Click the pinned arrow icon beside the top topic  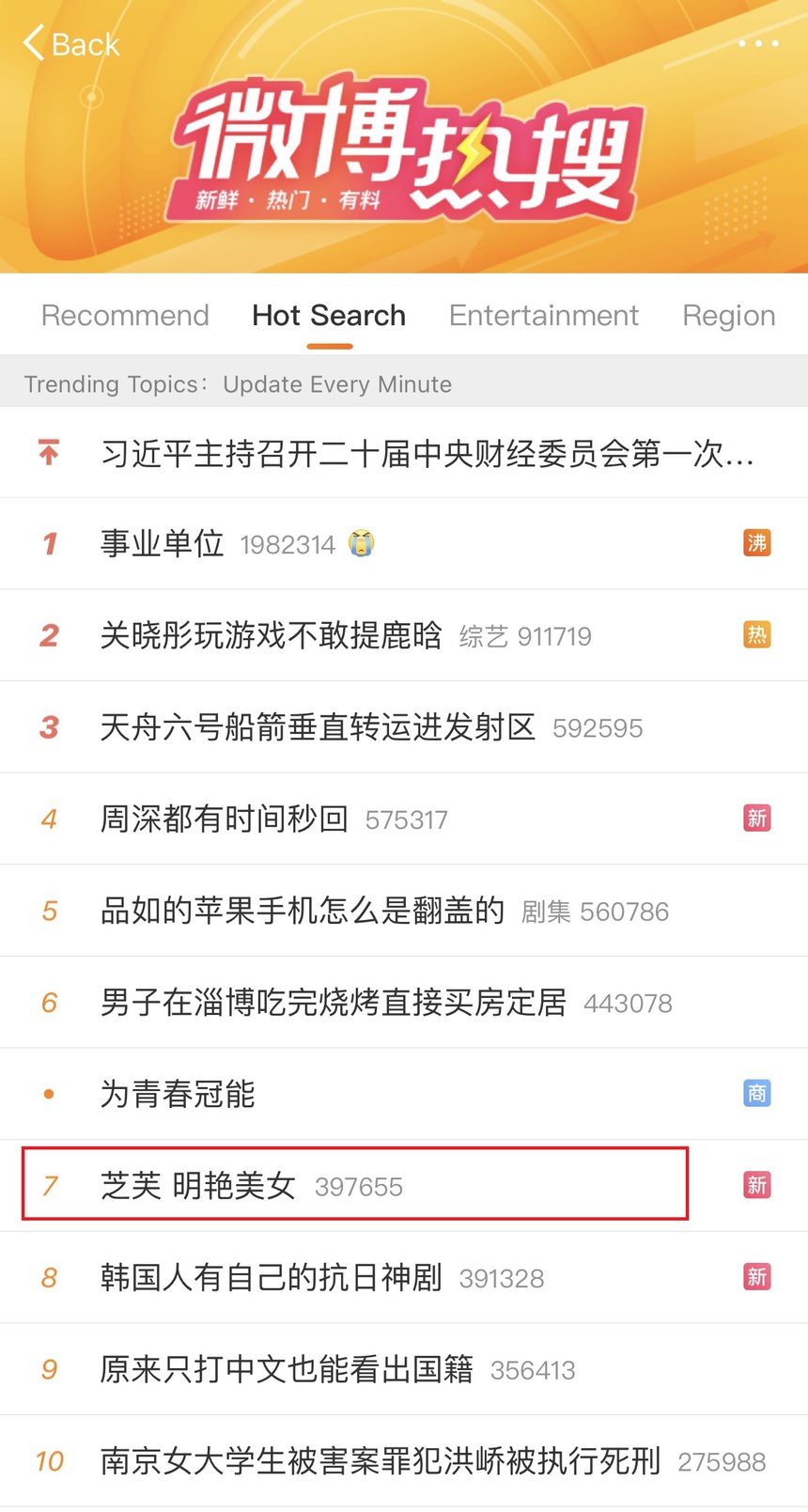pos(47,452)
